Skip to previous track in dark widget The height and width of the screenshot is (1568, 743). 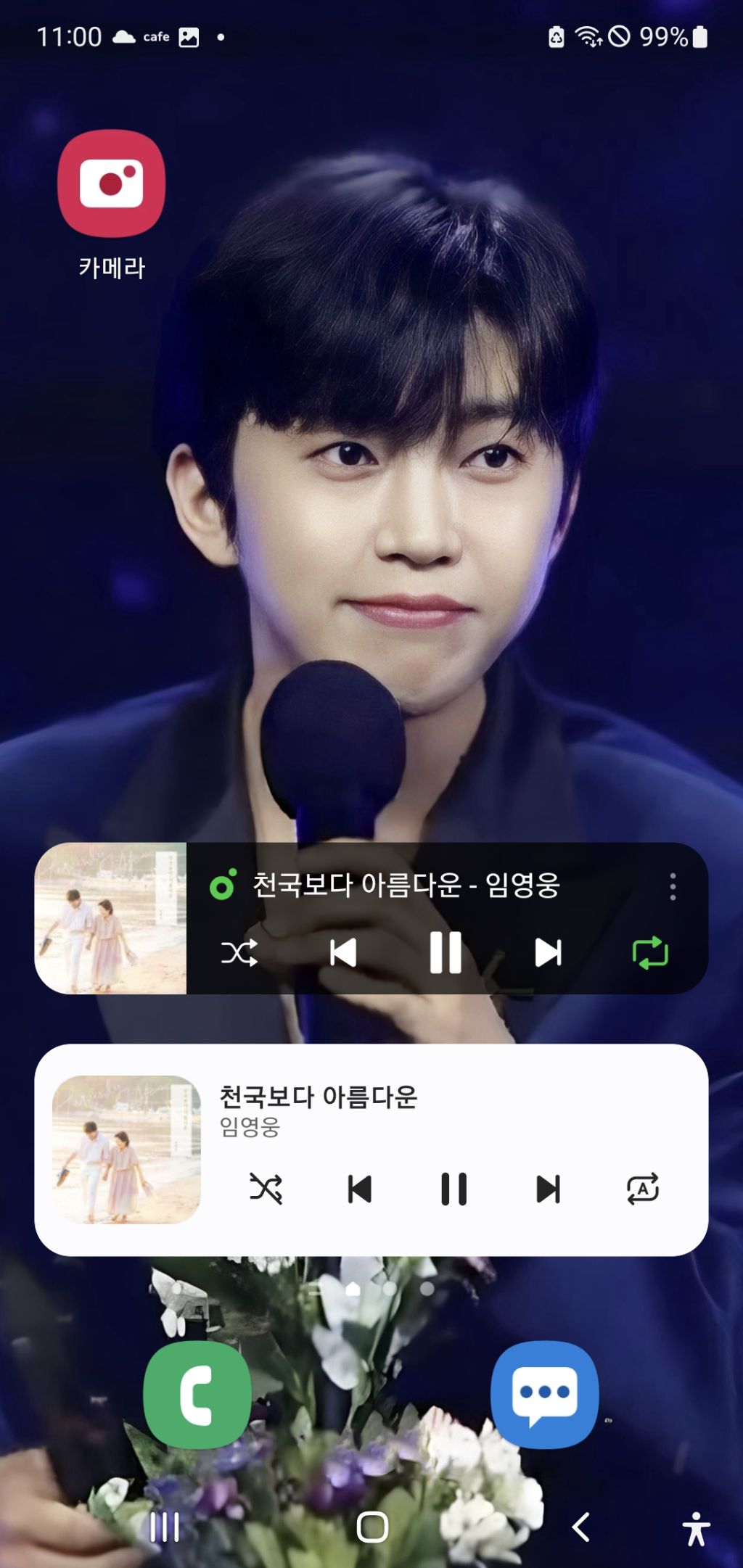[342, 952]
